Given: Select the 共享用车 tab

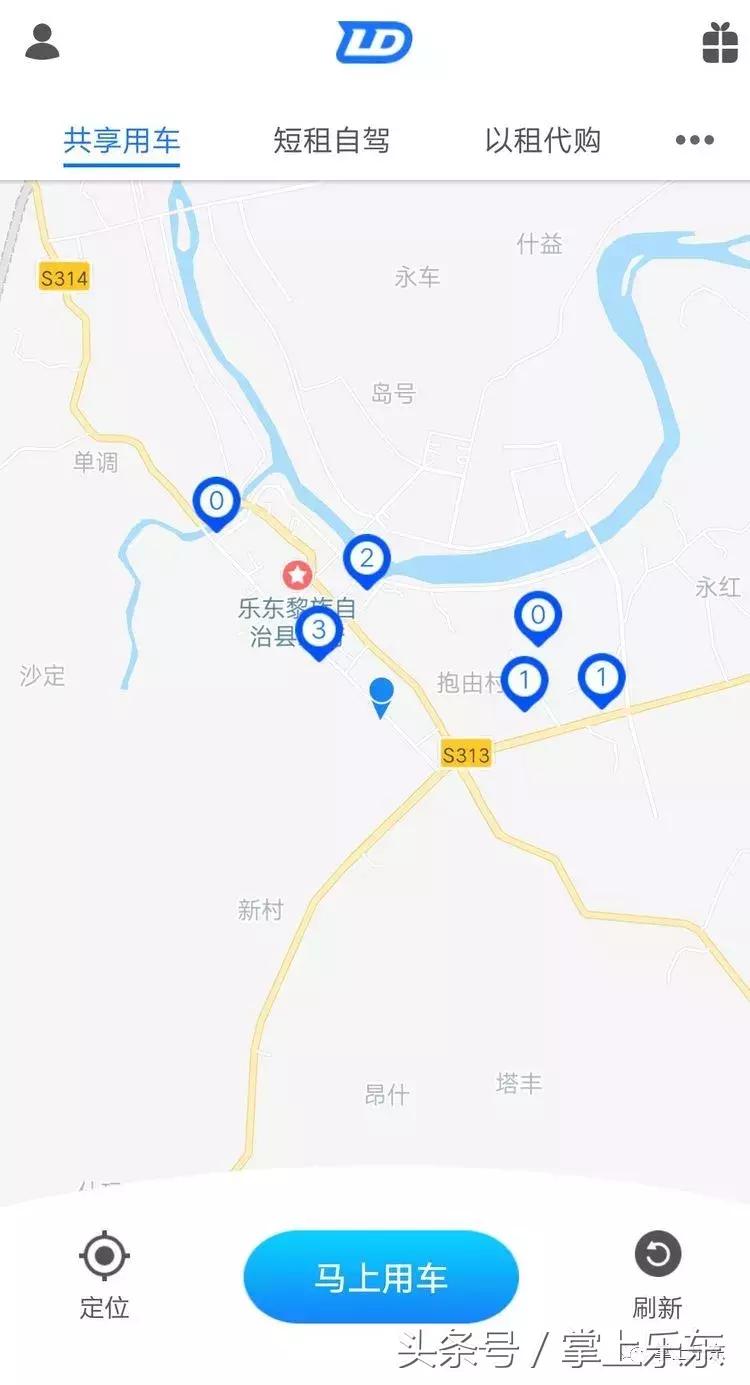Looking at the screenshot, I should click(x=121, y=141).
